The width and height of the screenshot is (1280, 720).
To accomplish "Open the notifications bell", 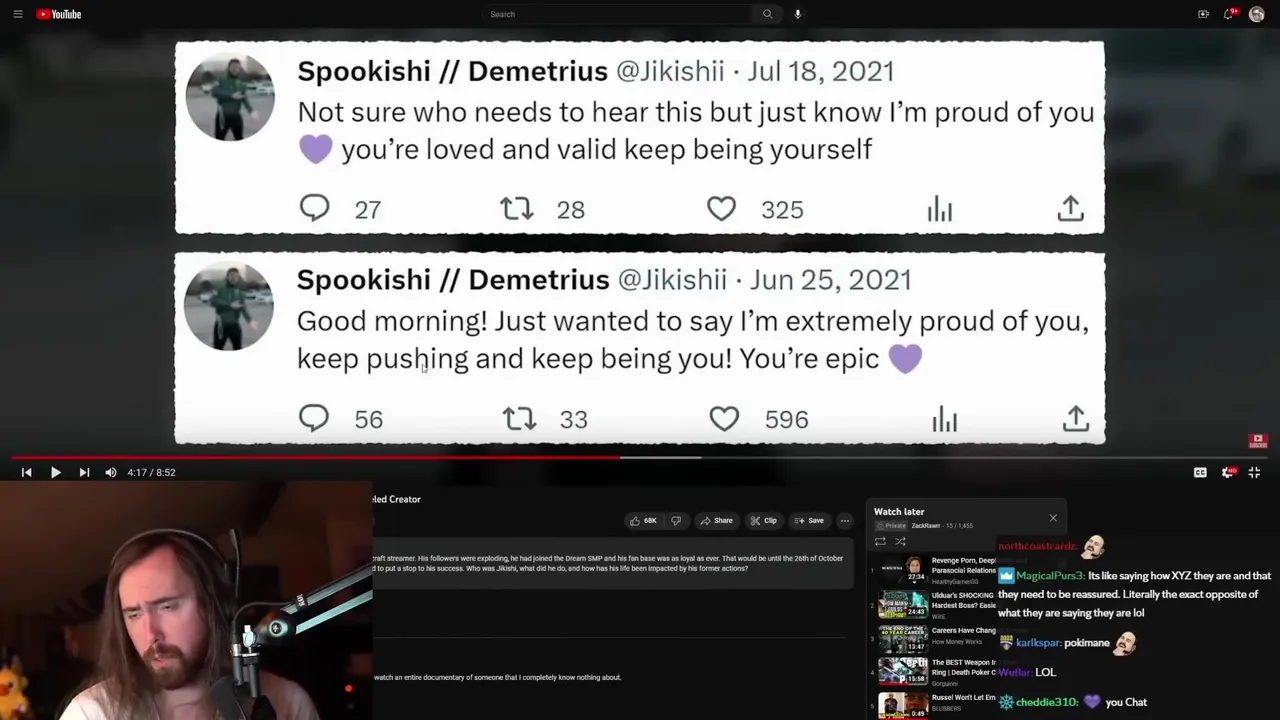I will pos(1229,14).
